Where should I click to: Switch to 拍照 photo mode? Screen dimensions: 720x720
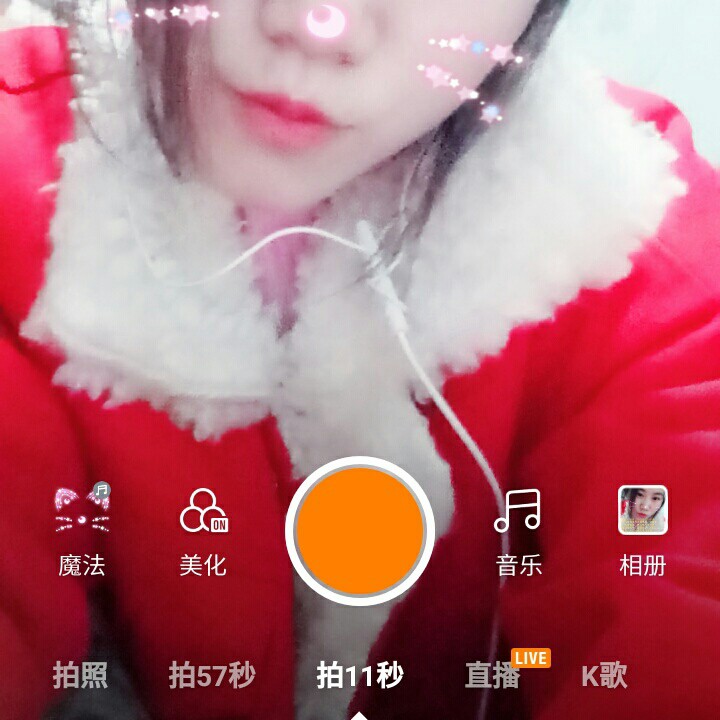coord(80,676)
